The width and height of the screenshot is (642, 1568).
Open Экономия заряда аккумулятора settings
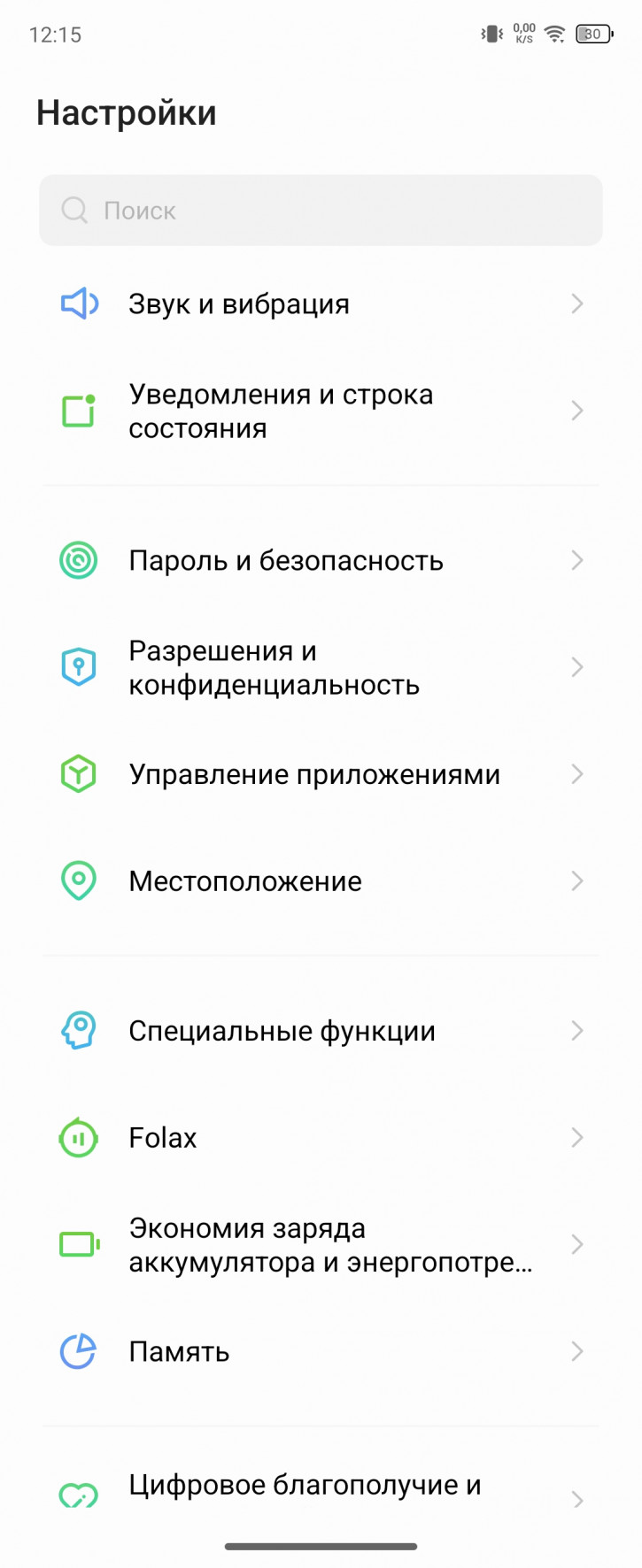(x=321, y=1245)
